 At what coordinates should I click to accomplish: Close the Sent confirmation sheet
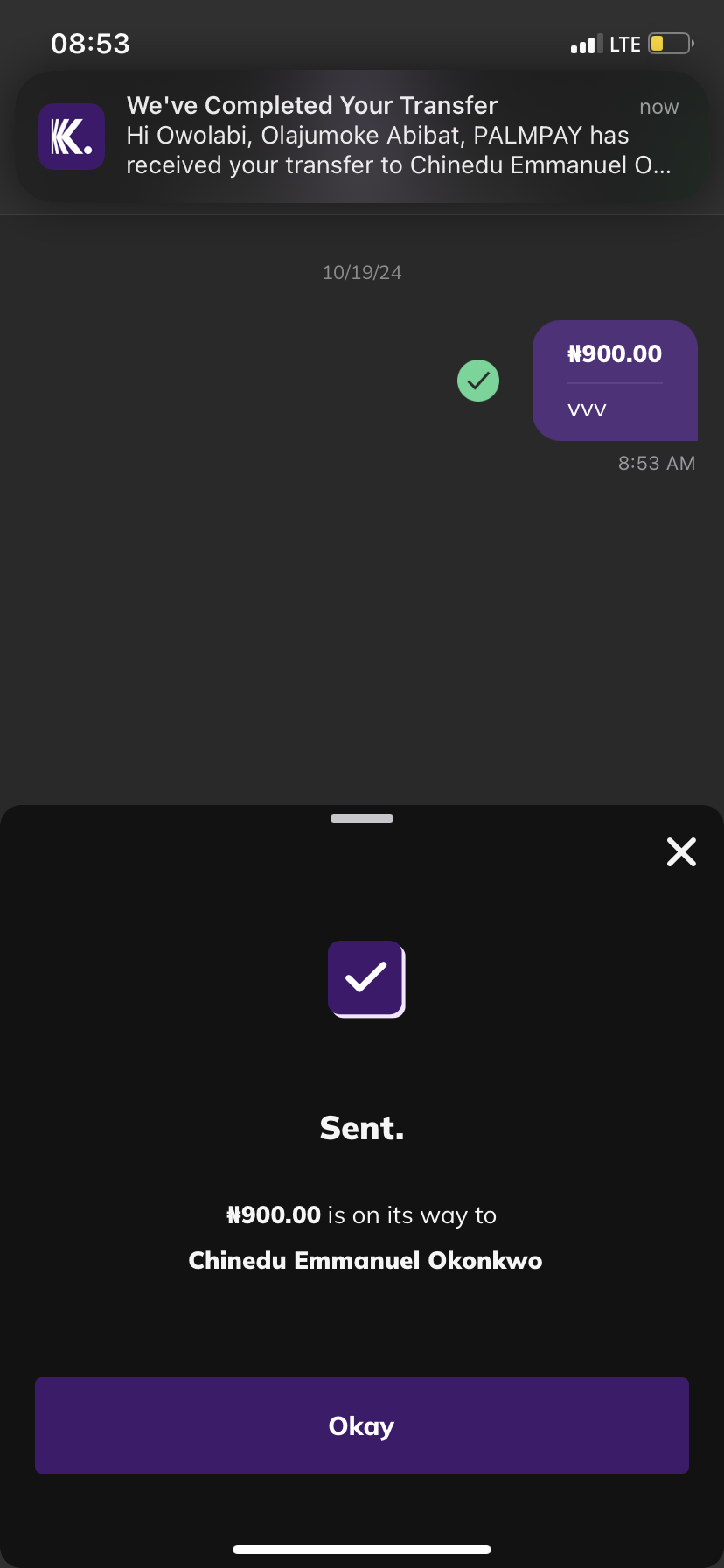(x=681, y=851)
